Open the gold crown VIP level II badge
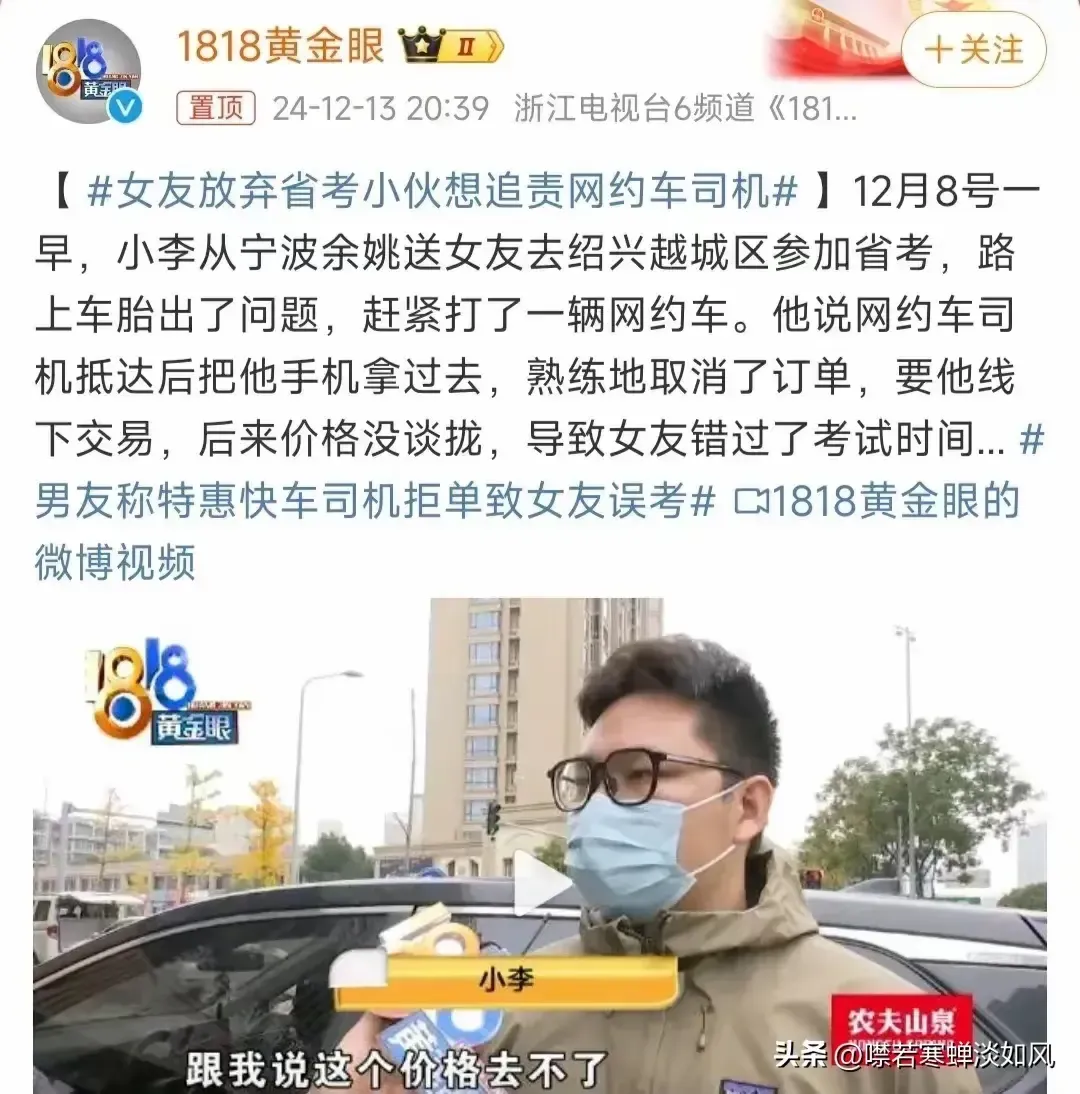The image size is (1080, 1094). click(x=450, y=45)
